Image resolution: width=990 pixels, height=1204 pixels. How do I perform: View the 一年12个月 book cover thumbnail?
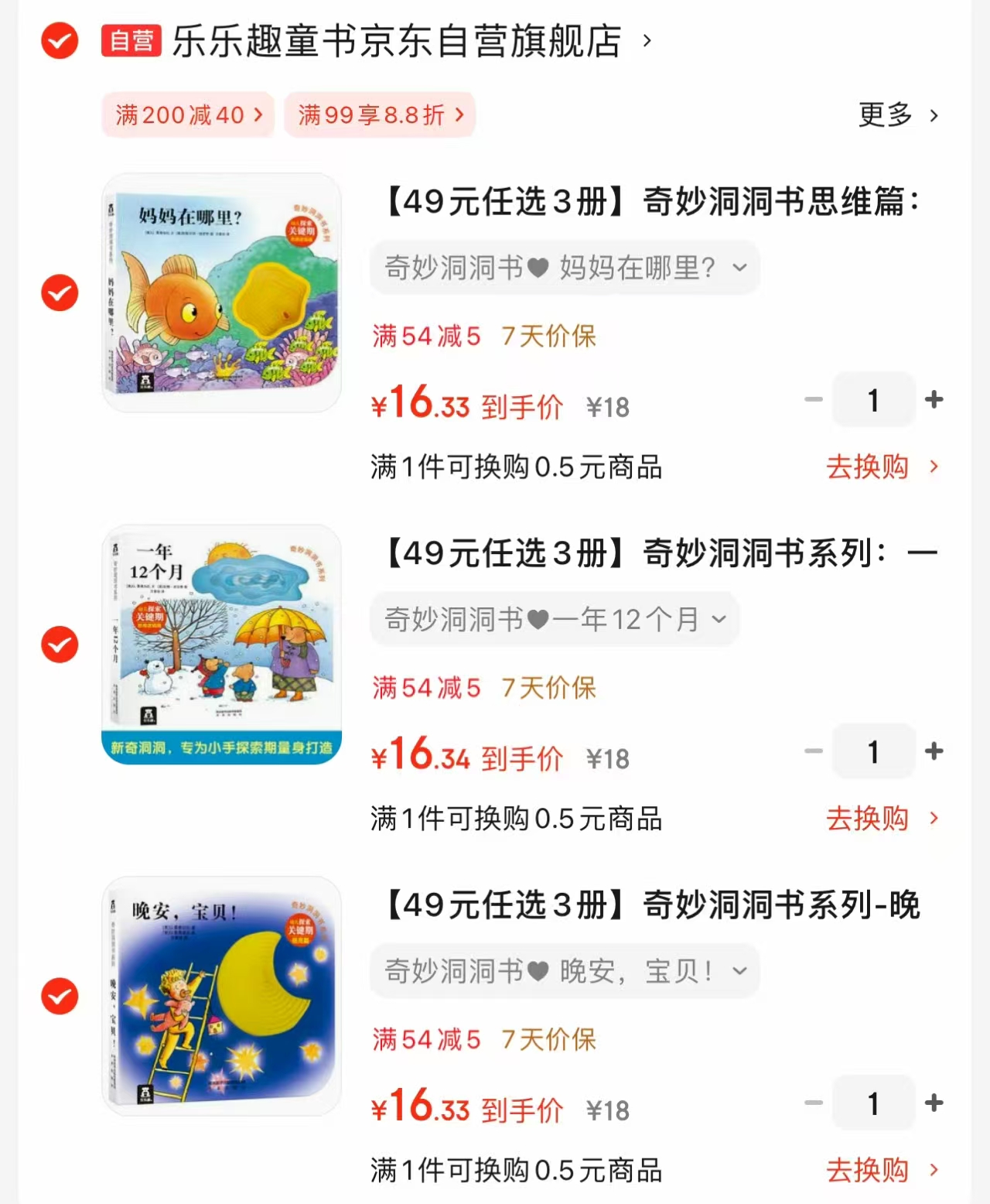[222, 644]
